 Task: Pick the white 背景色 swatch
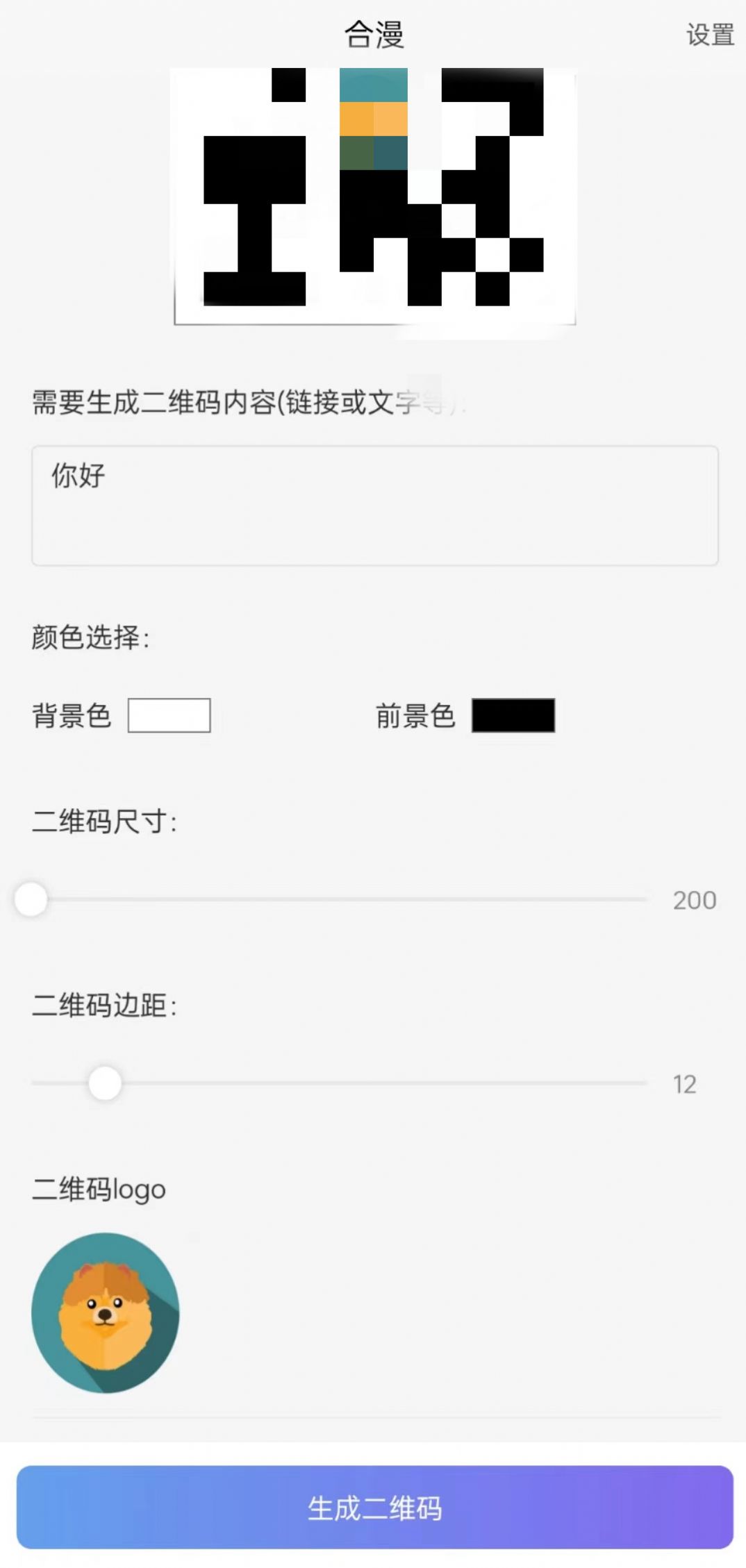tap(169, 715)
